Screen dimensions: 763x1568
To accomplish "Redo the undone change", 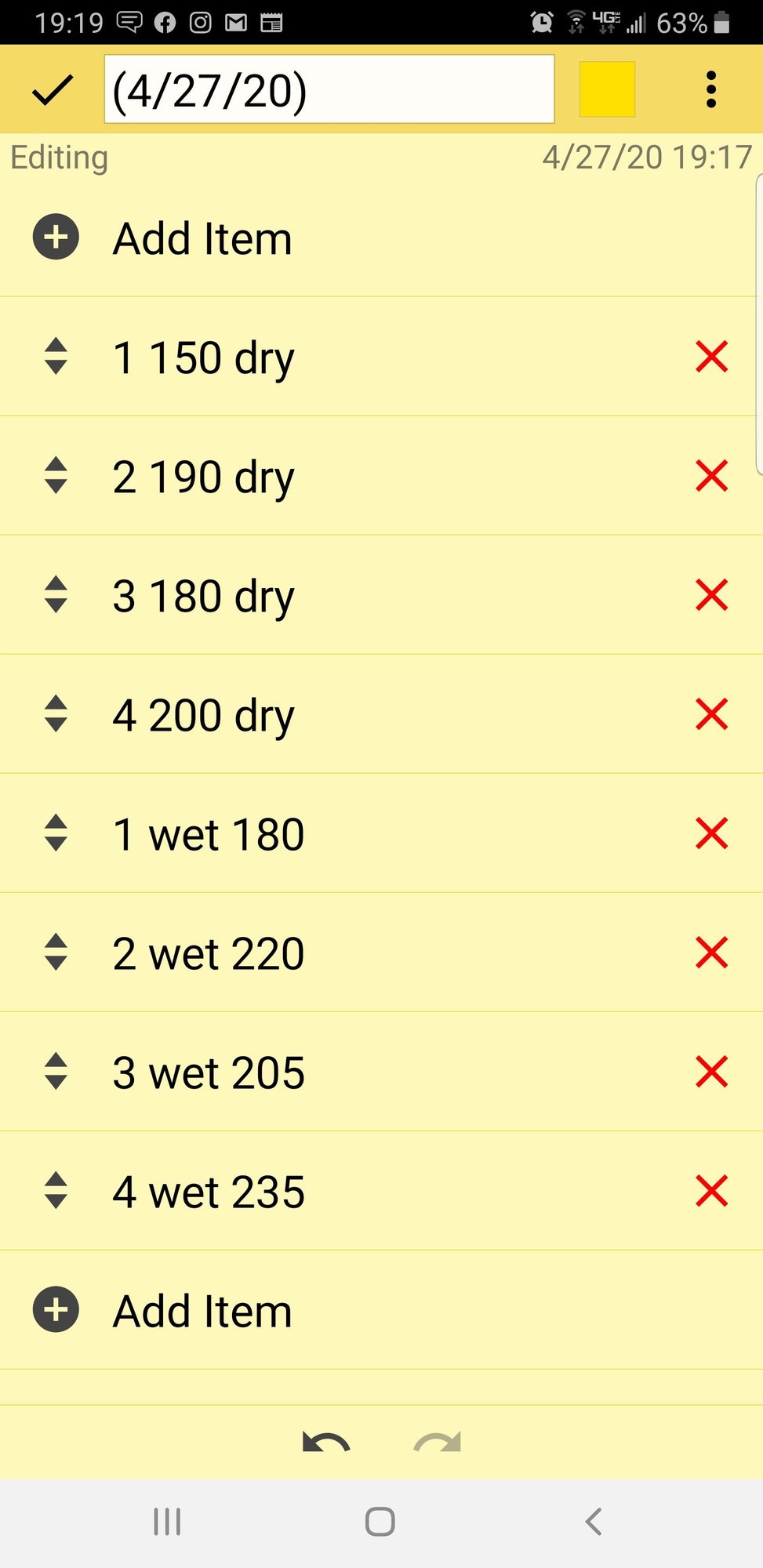I will [438, 1443].
